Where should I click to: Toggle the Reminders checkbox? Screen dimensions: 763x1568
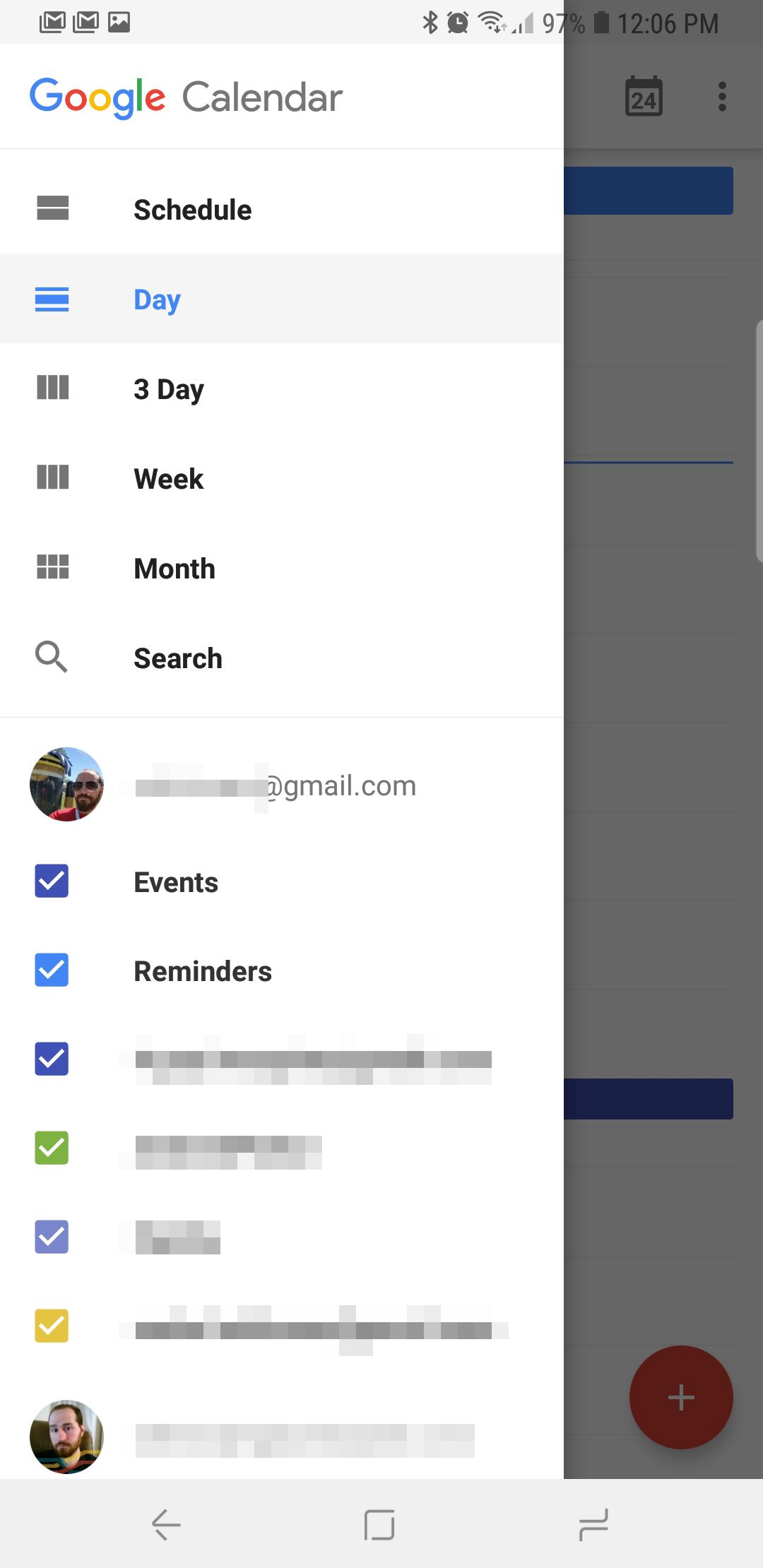coord(52,970)
